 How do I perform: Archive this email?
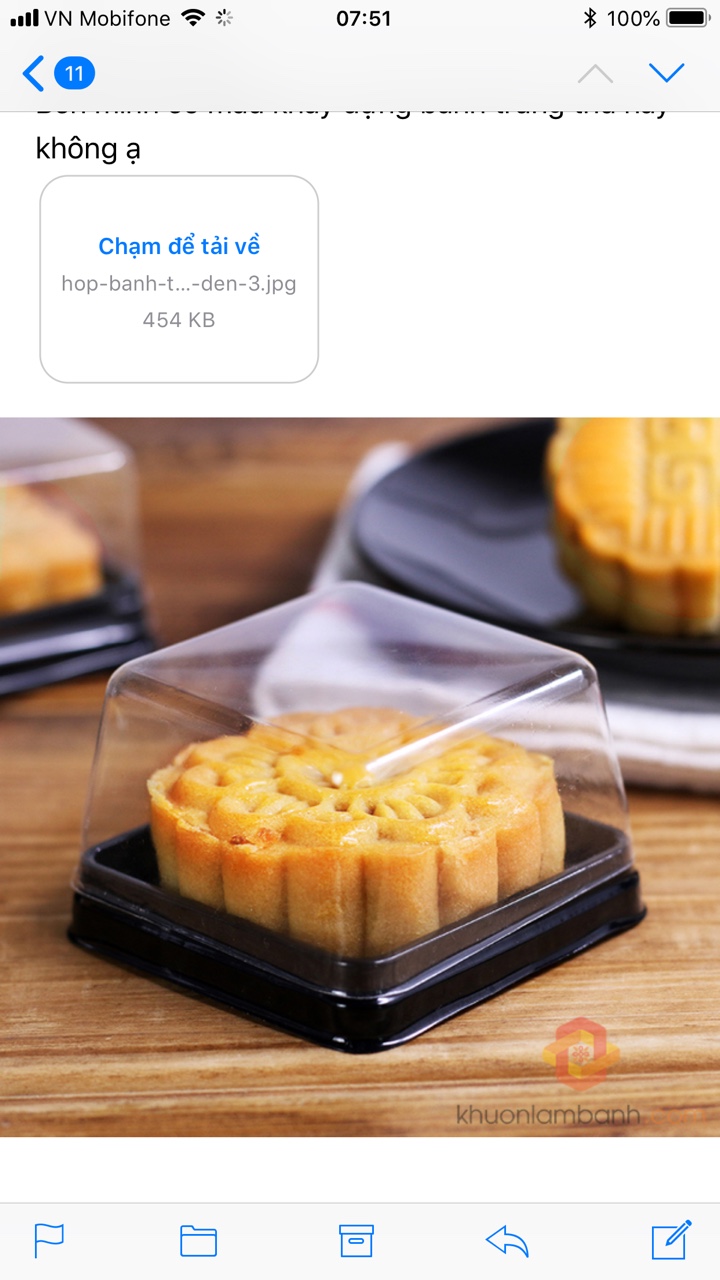pyautogui.click(x=356, y=1241)
